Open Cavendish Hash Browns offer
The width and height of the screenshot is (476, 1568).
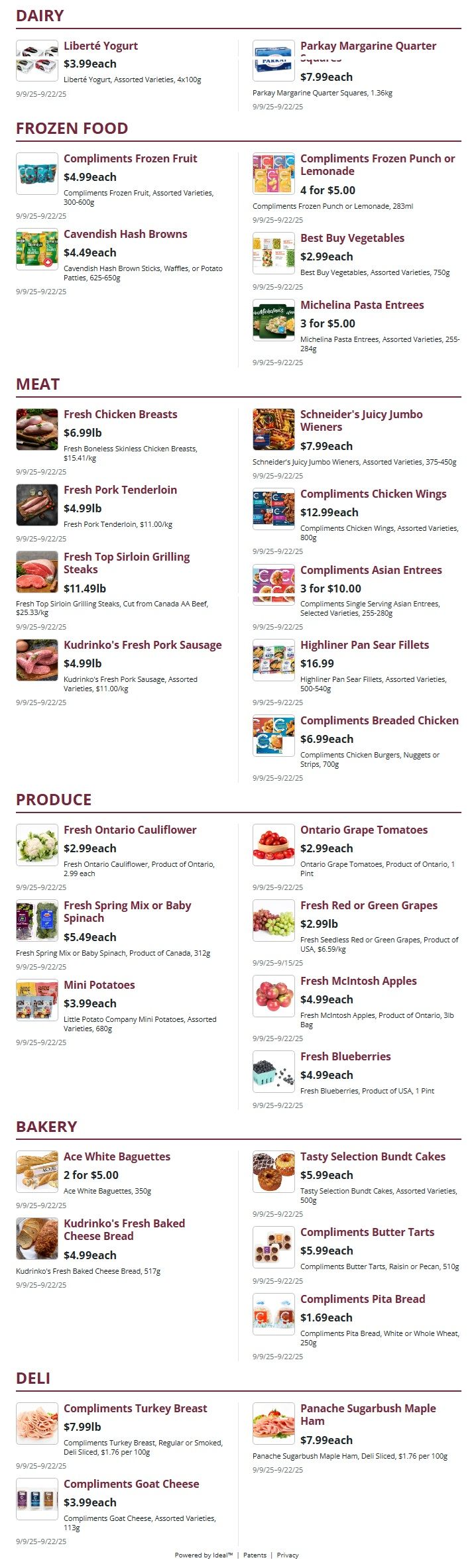pyautogui.click(x=125, y=234)
